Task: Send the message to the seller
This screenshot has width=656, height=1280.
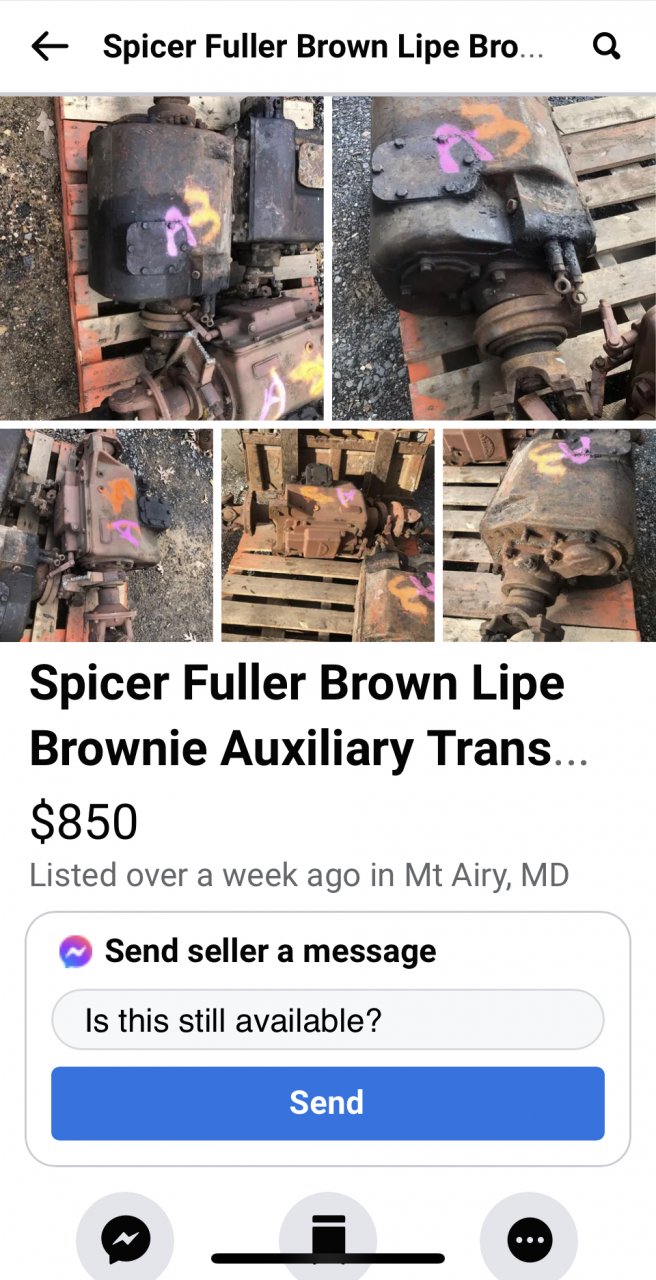Action: [x=328, y=1103]
